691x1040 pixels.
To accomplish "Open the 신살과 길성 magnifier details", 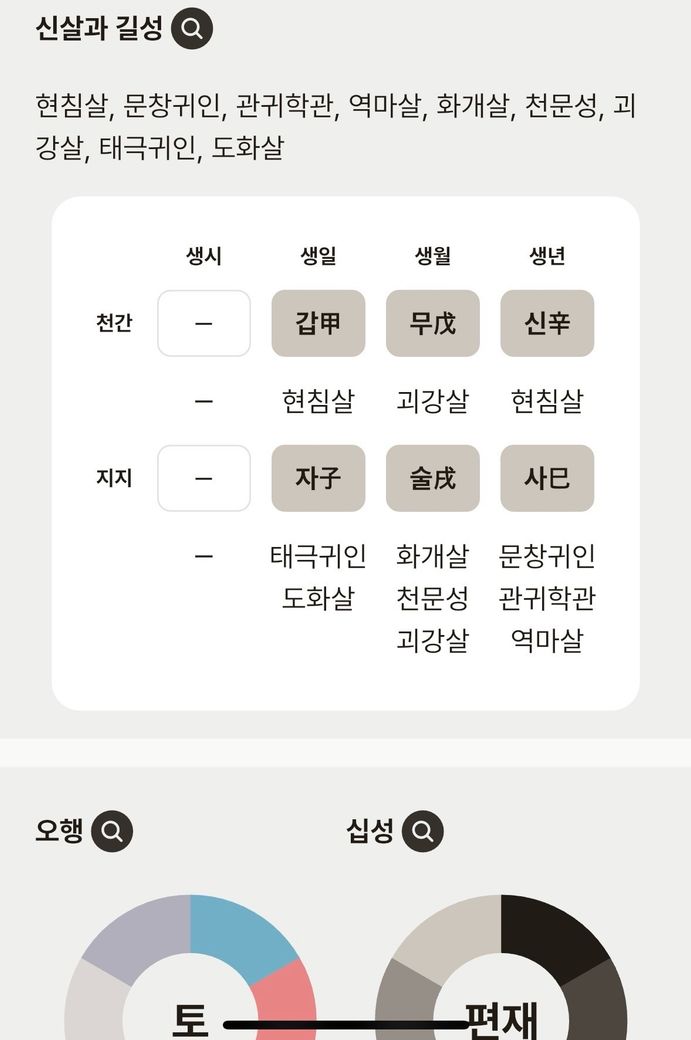I will (x=192, y=29).
